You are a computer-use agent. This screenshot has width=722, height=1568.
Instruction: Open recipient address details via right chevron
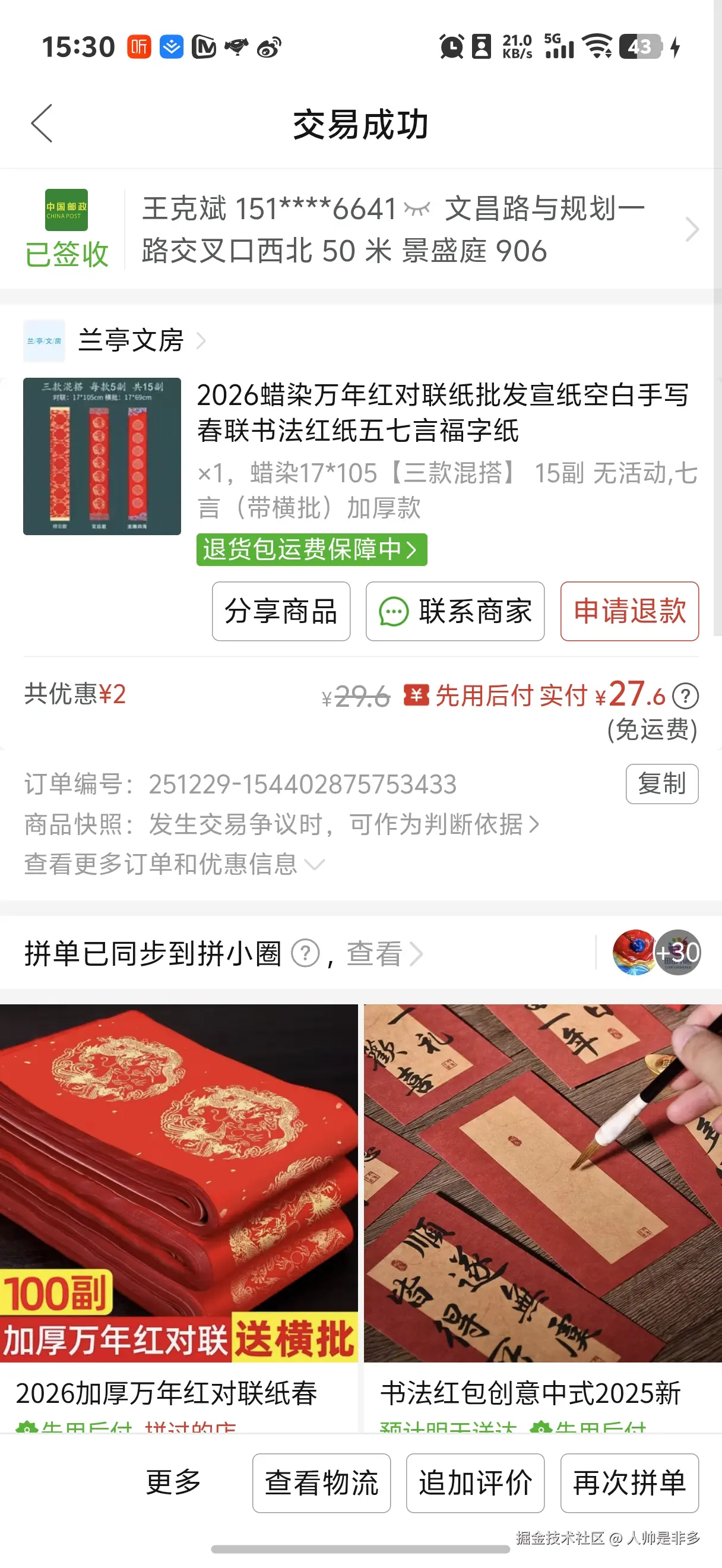[692, 229]
